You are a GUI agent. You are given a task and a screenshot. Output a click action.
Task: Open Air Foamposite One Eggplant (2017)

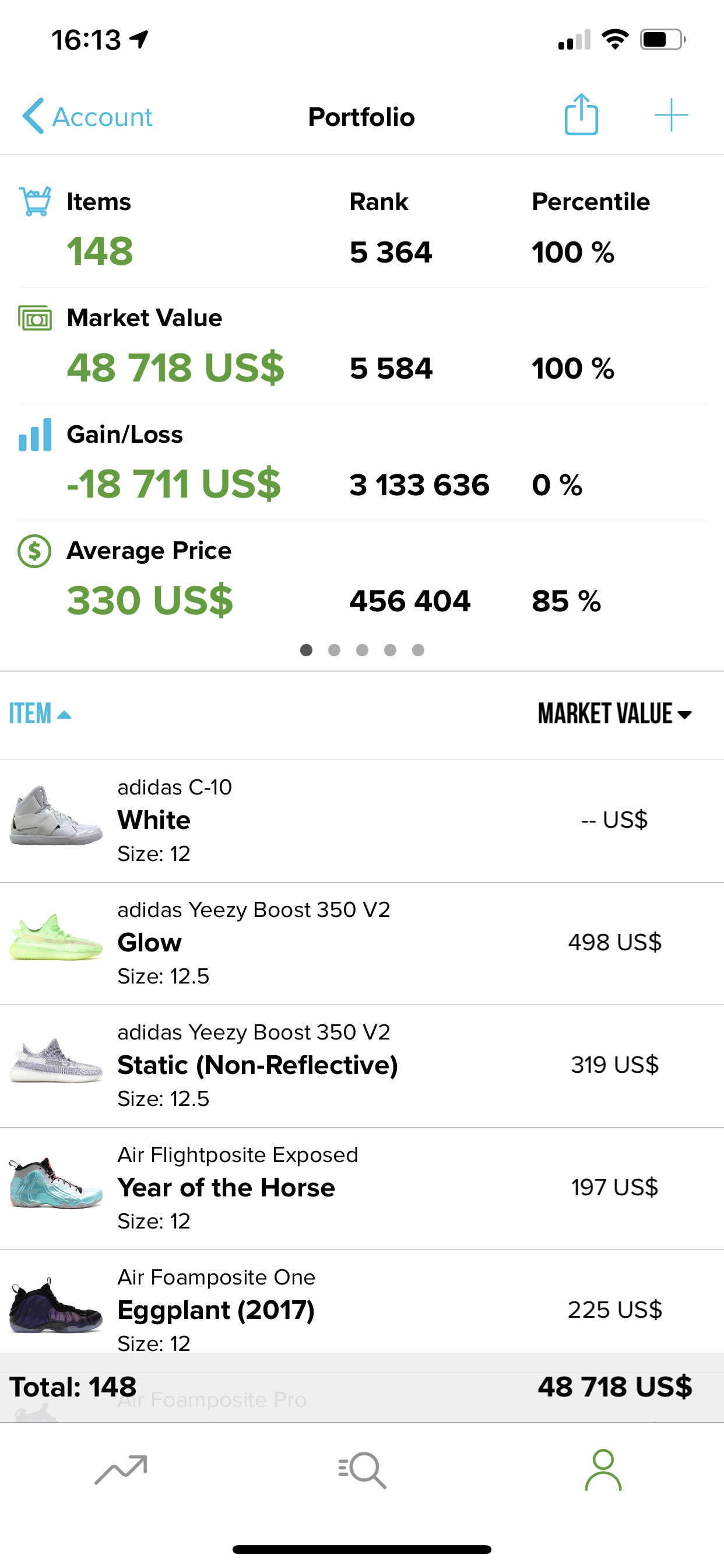[x=362, y=1303]
